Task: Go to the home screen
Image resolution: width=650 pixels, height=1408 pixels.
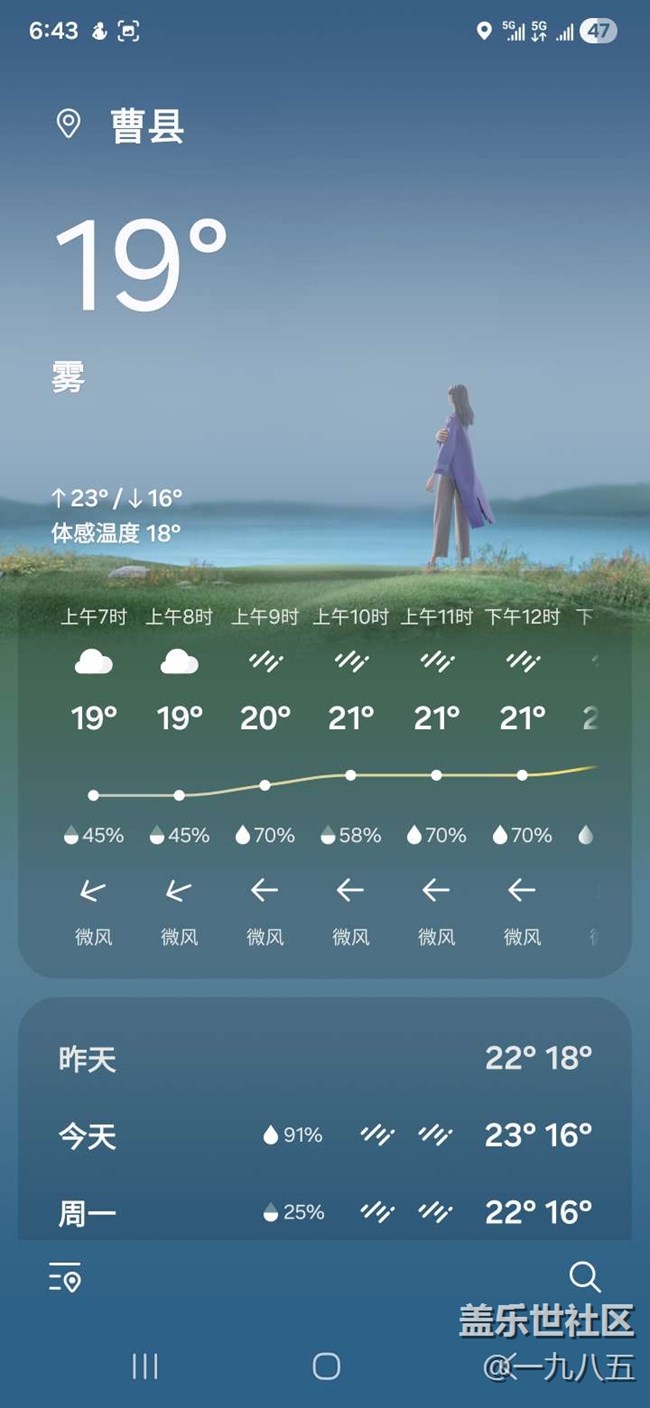Action: click(x=326, y=1367)
